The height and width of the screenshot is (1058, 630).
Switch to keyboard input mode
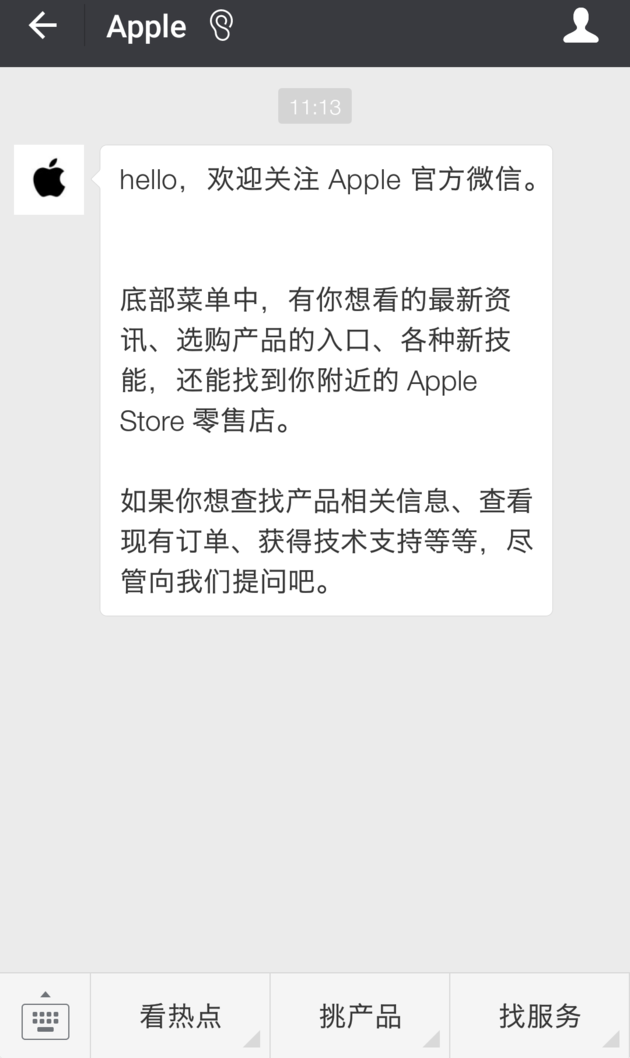(45, 1015)
